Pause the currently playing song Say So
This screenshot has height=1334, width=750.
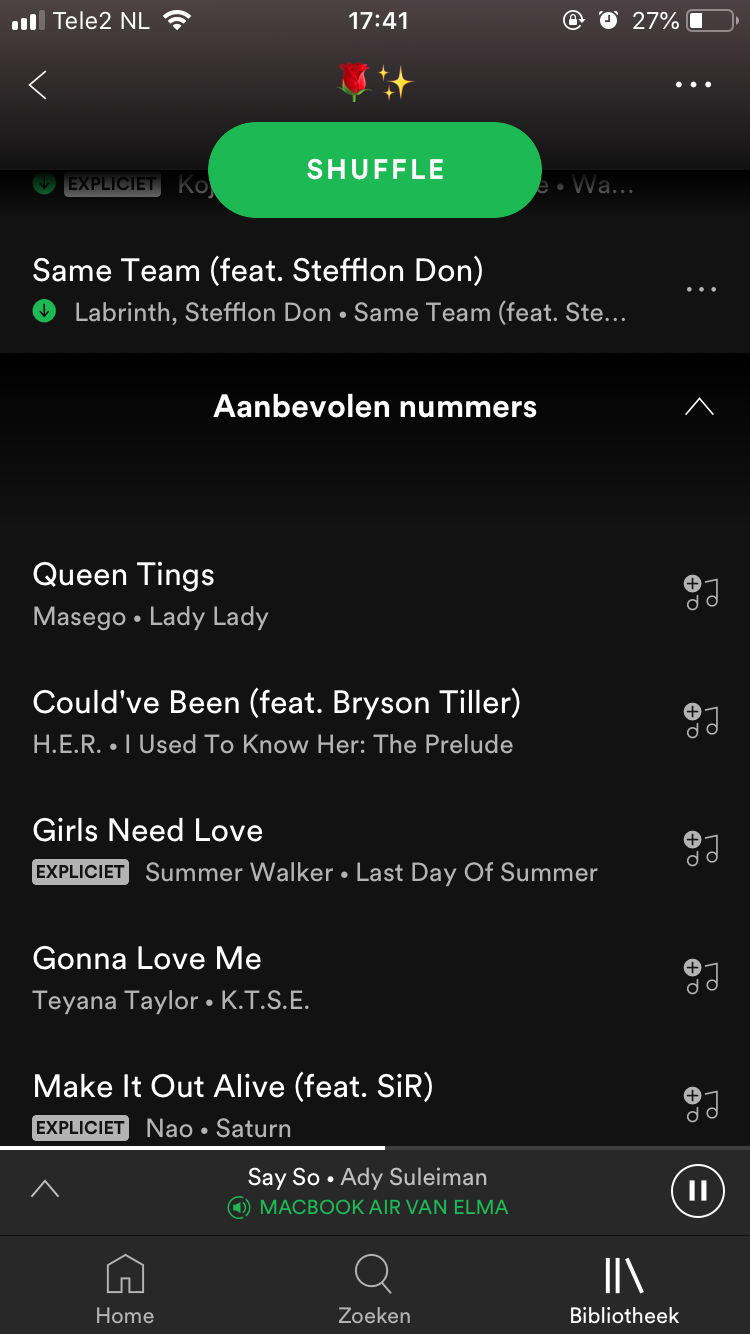pos(697,1191)
